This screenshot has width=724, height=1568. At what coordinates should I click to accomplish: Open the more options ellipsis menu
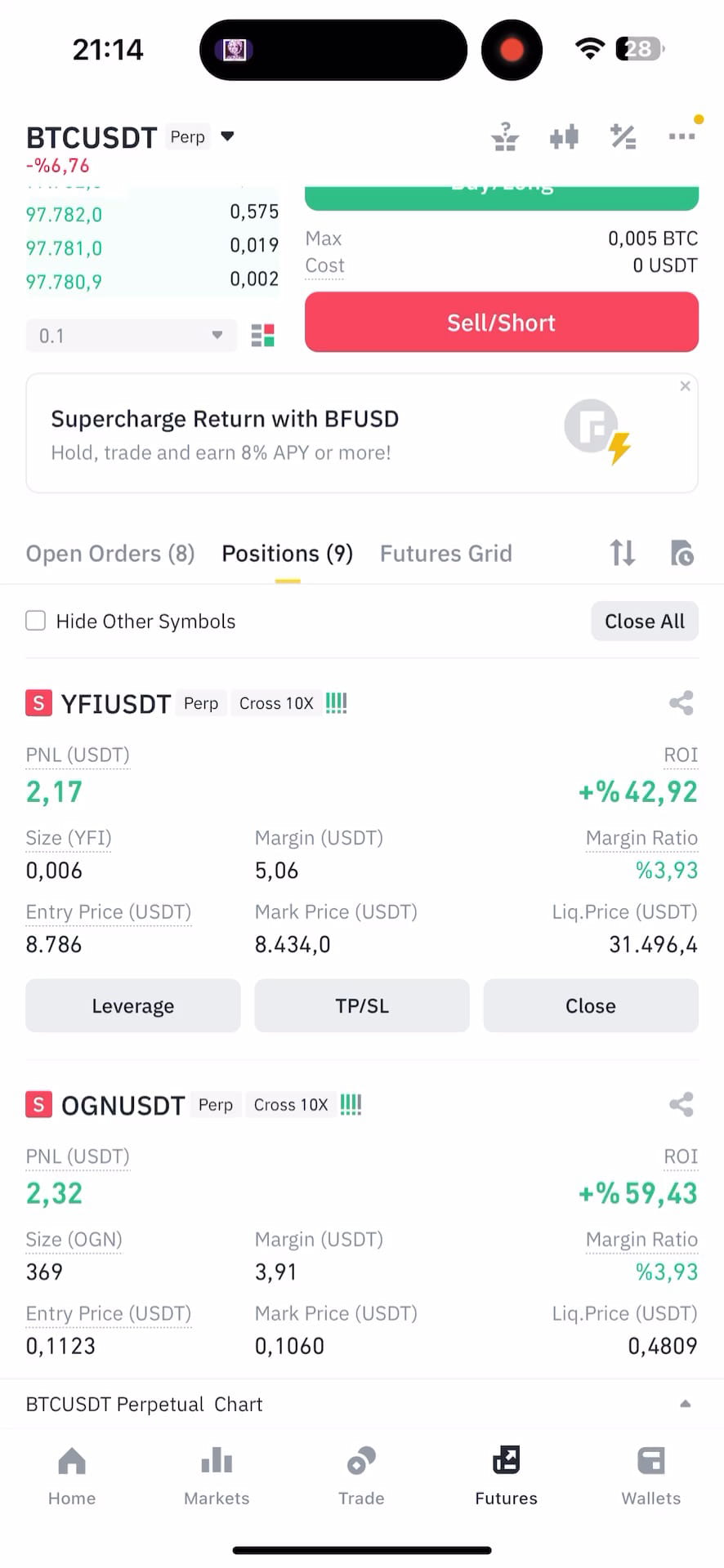tap(683, 136)
